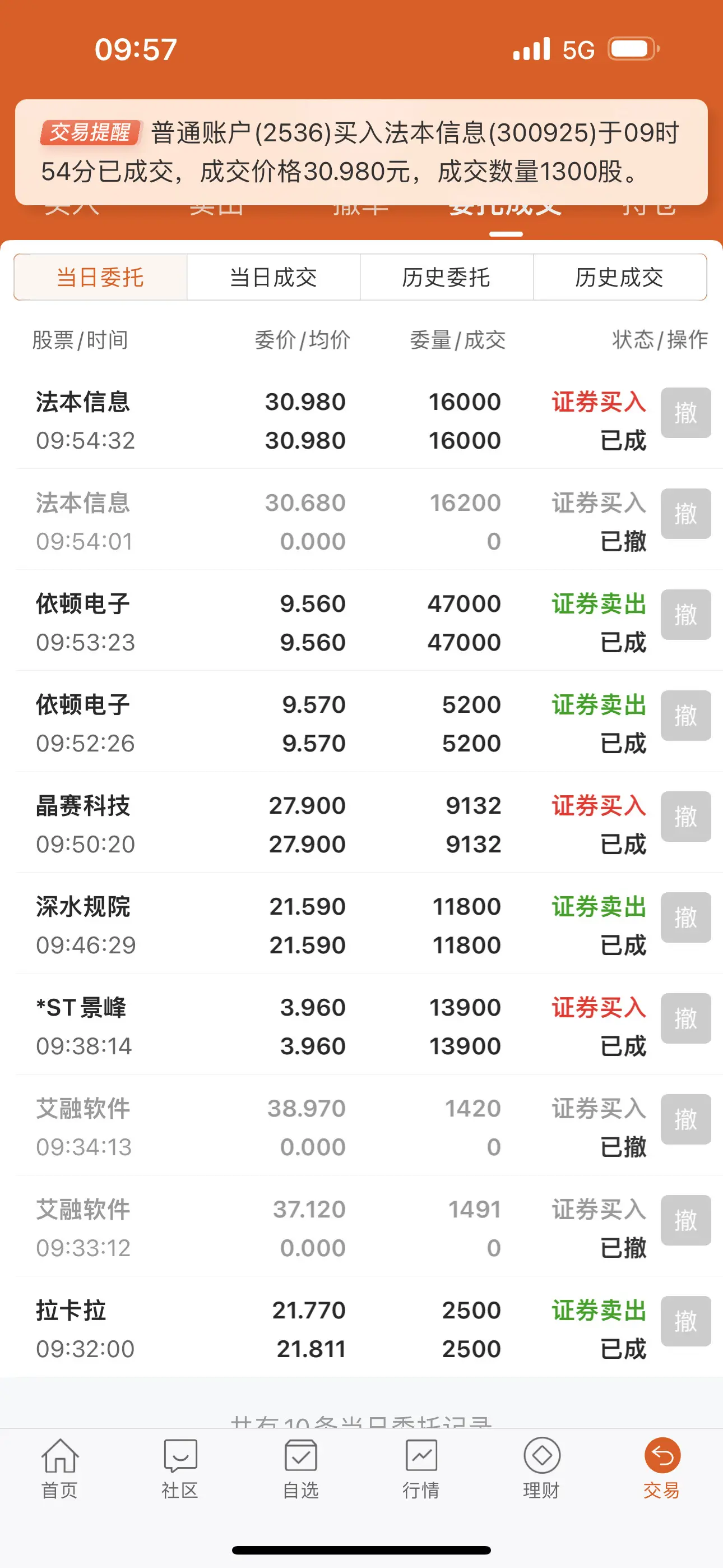This screenshot has height=1568, width=723.
Task: Switch to the 历史委托 tab
Action: tap(447, 277)
